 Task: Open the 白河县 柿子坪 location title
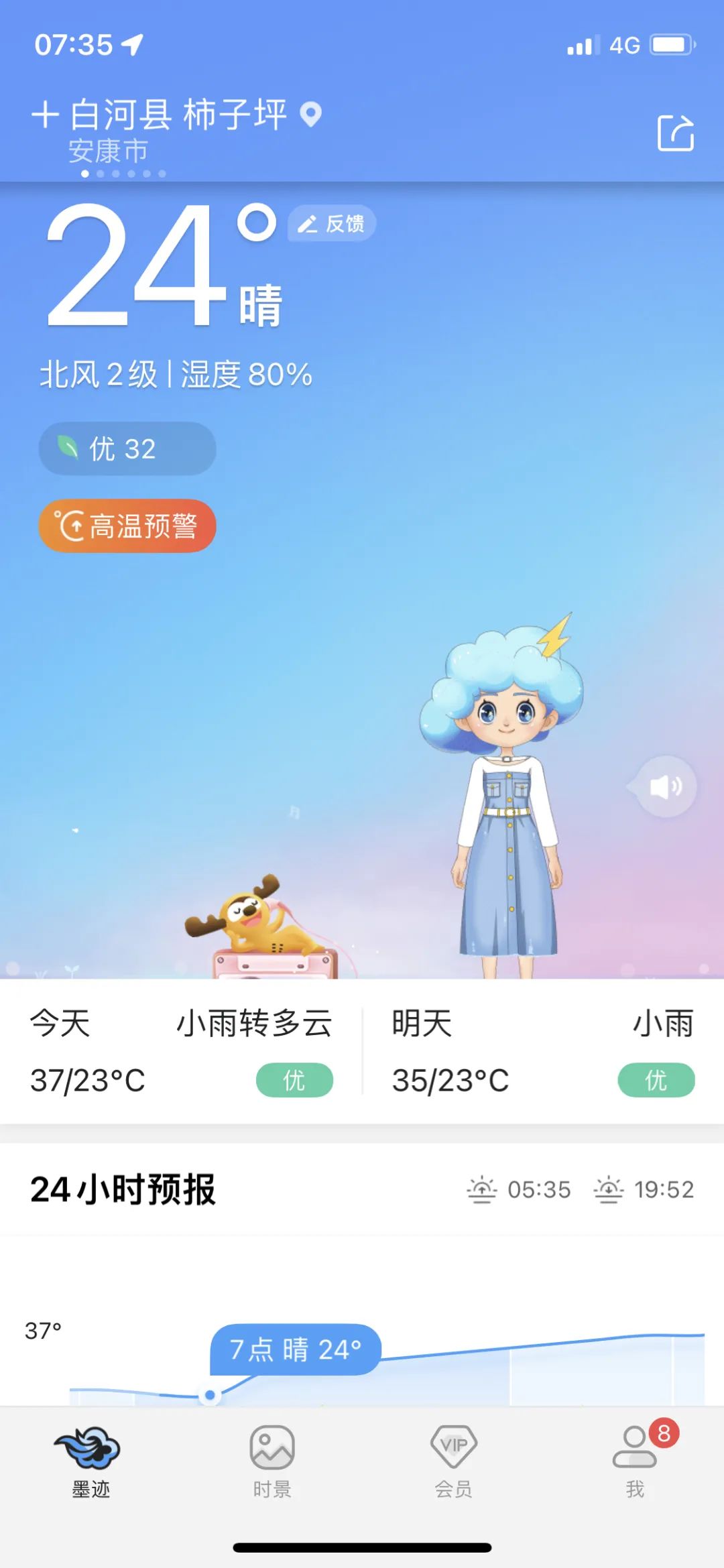coord(179,115)
